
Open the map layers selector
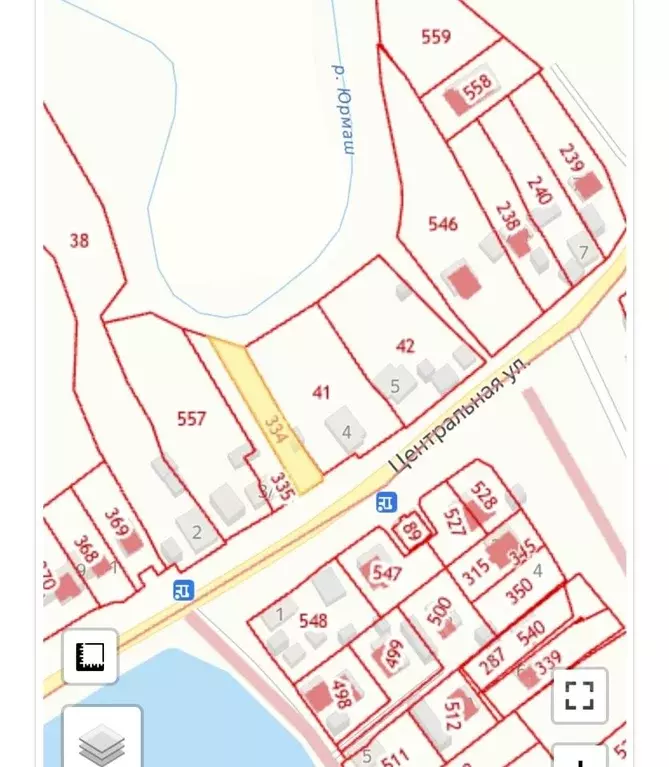click(x=101, y=742)
